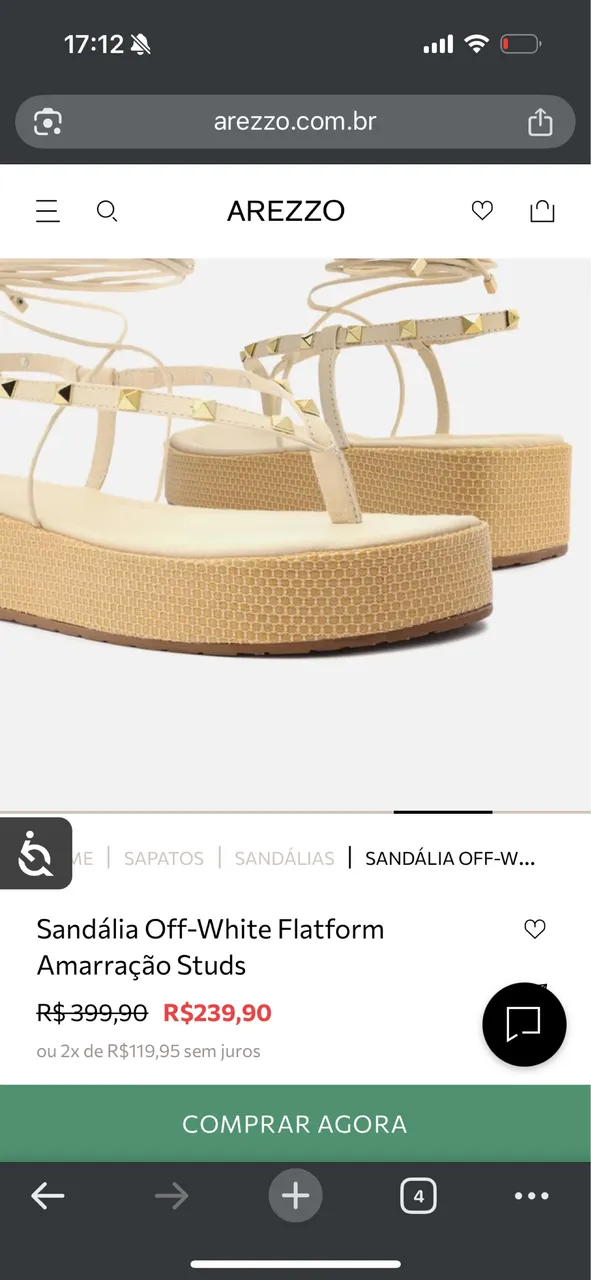591x1280 pixels.
Task: Open the browser overflow menu
Action: tap(531, 1196)
